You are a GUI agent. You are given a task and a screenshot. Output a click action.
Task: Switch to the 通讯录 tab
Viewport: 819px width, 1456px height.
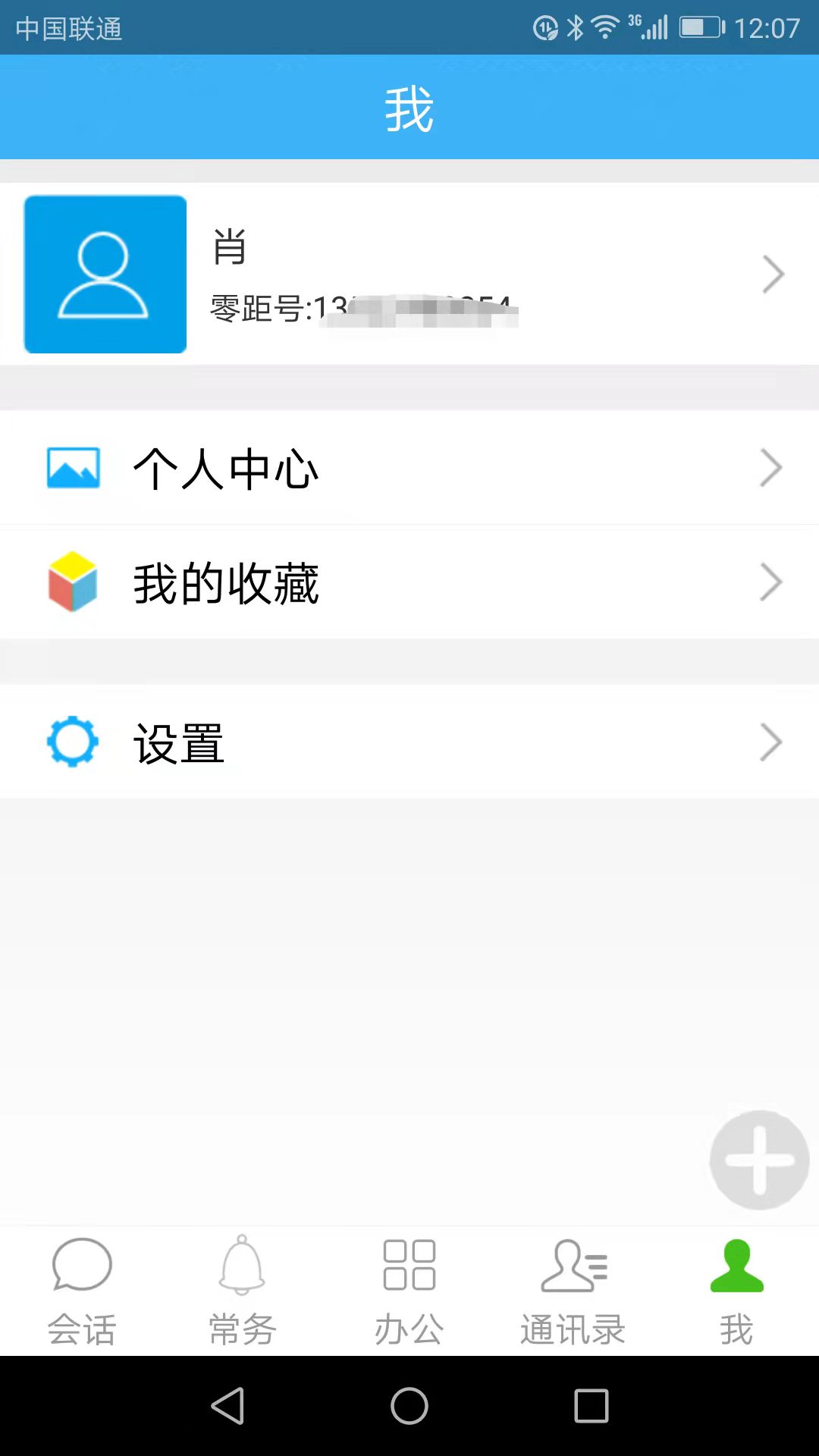pyautogui.click(x=573, y=1291)
